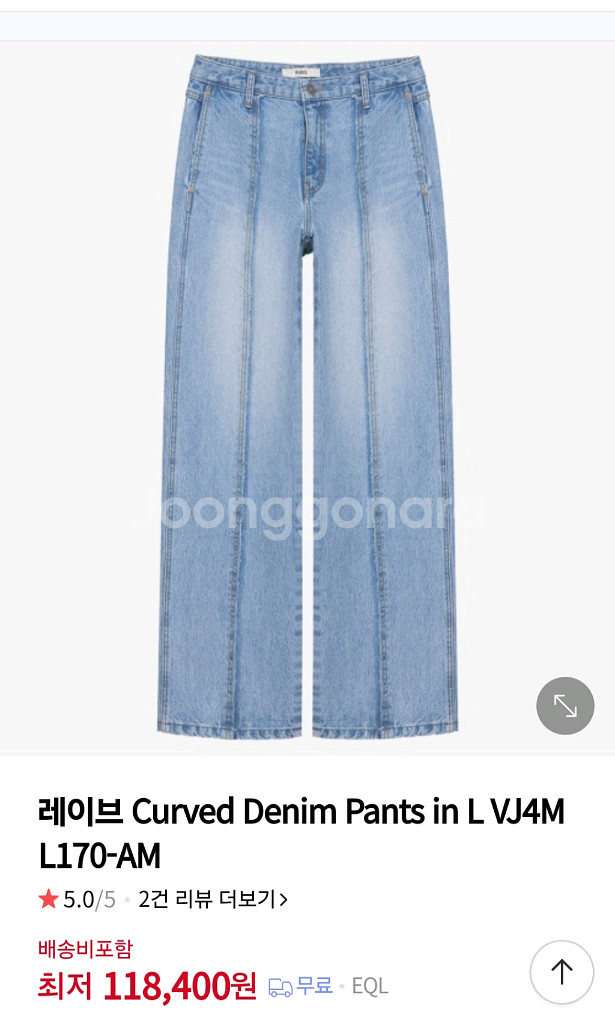Tap the scroll-to-top arrow button
This screenshot has height=1024, width=615.
562,972
